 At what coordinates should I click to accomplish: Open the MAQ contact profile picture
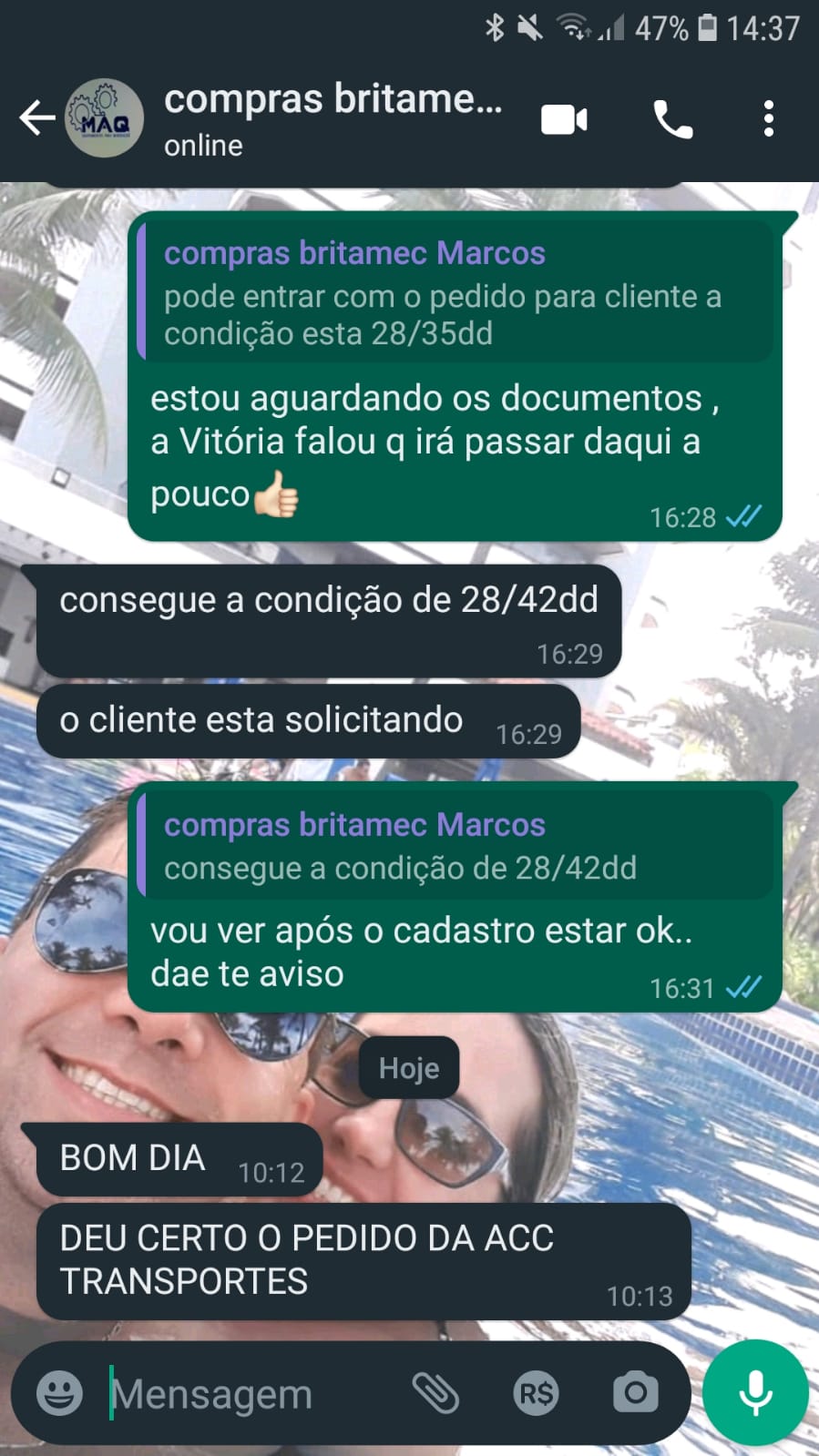[x=105, y=118]
